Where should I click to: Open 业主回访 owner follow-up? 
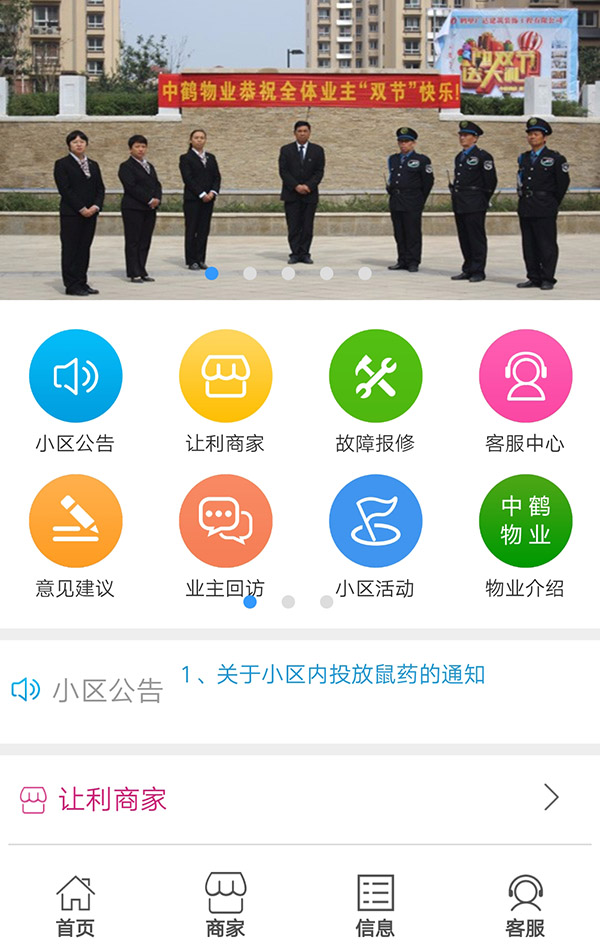click(225, 522)
